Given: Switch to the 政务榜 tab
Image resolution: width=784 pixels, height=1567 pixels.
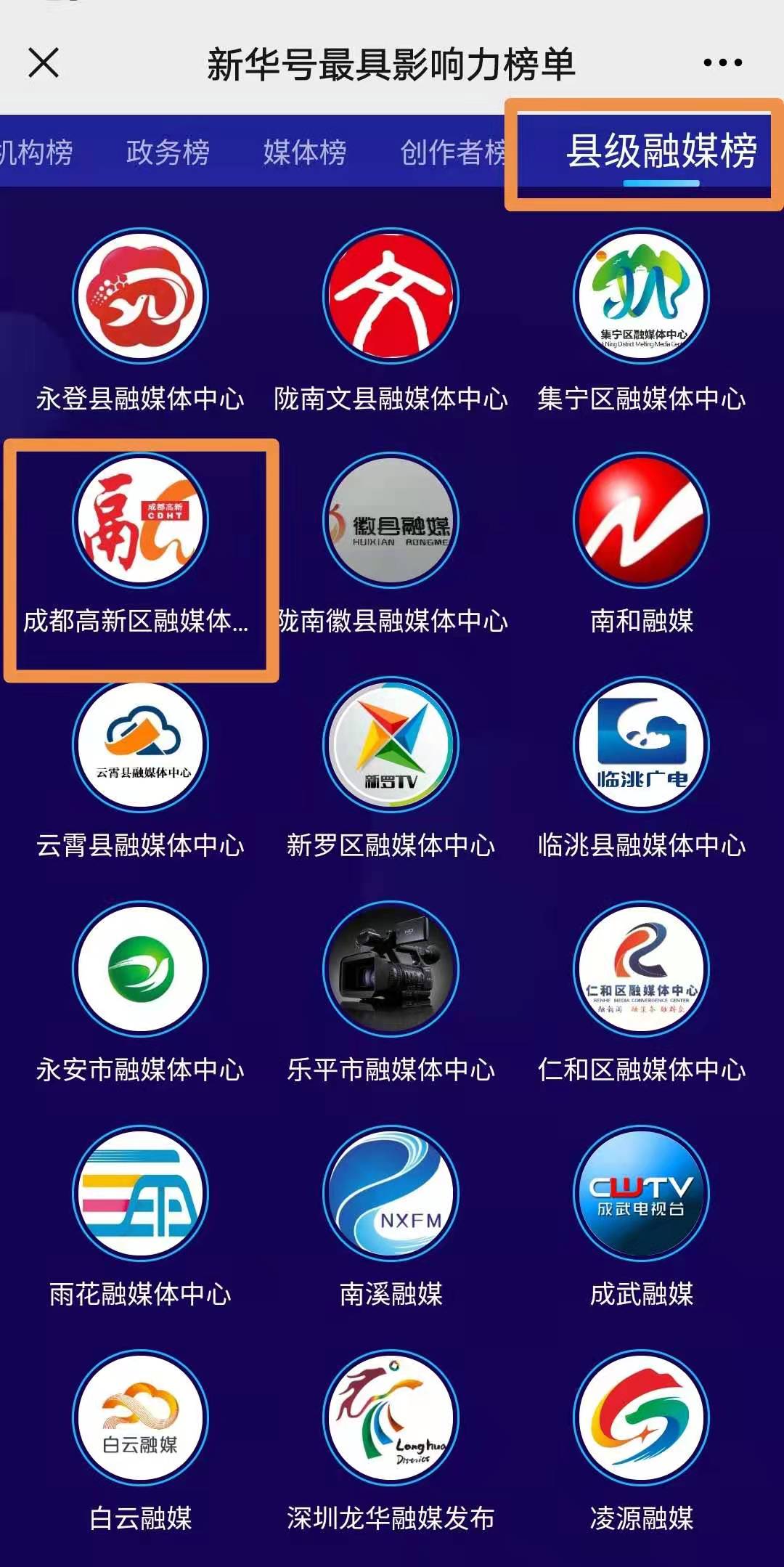Looking at the screenshot, I should (168, 152).
